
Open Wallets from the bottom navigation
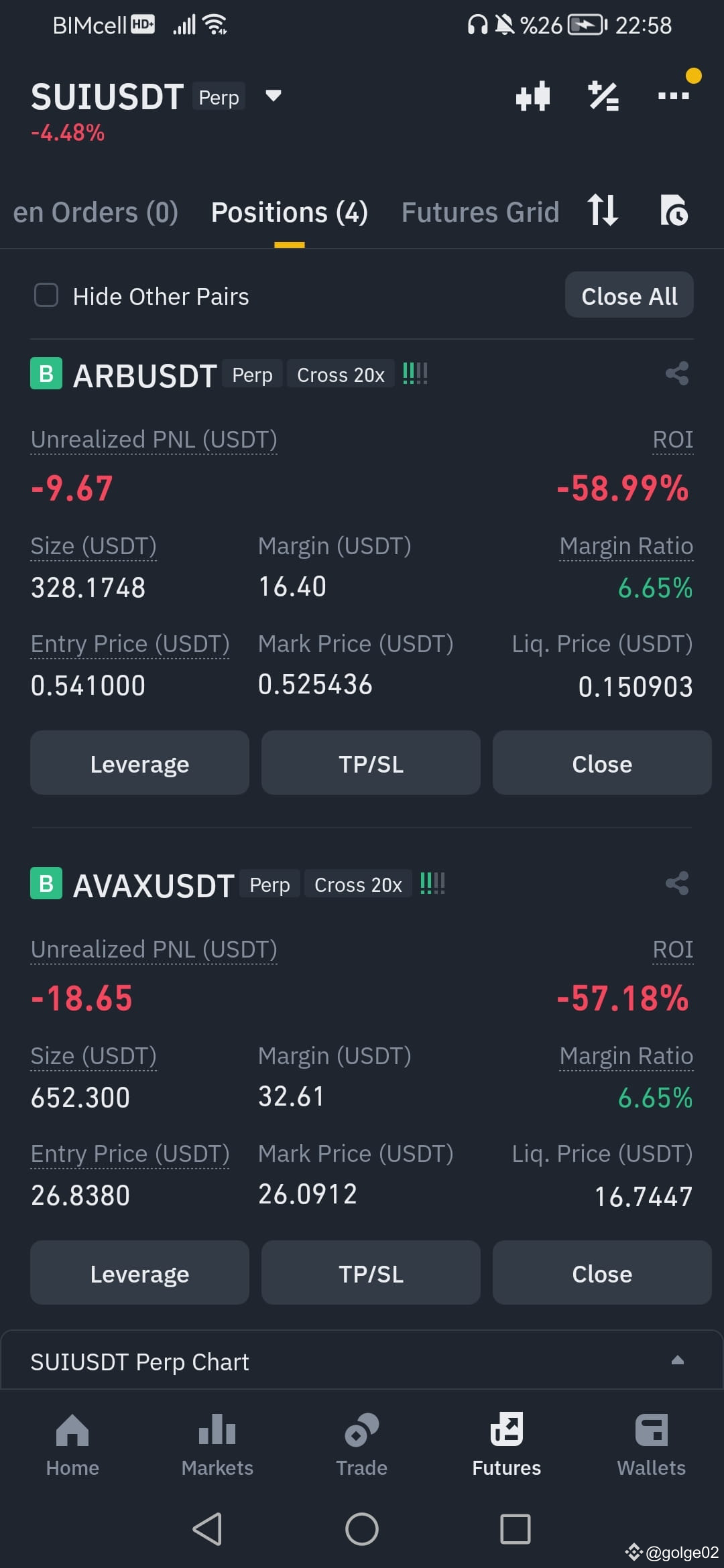tap(651, 1444)
